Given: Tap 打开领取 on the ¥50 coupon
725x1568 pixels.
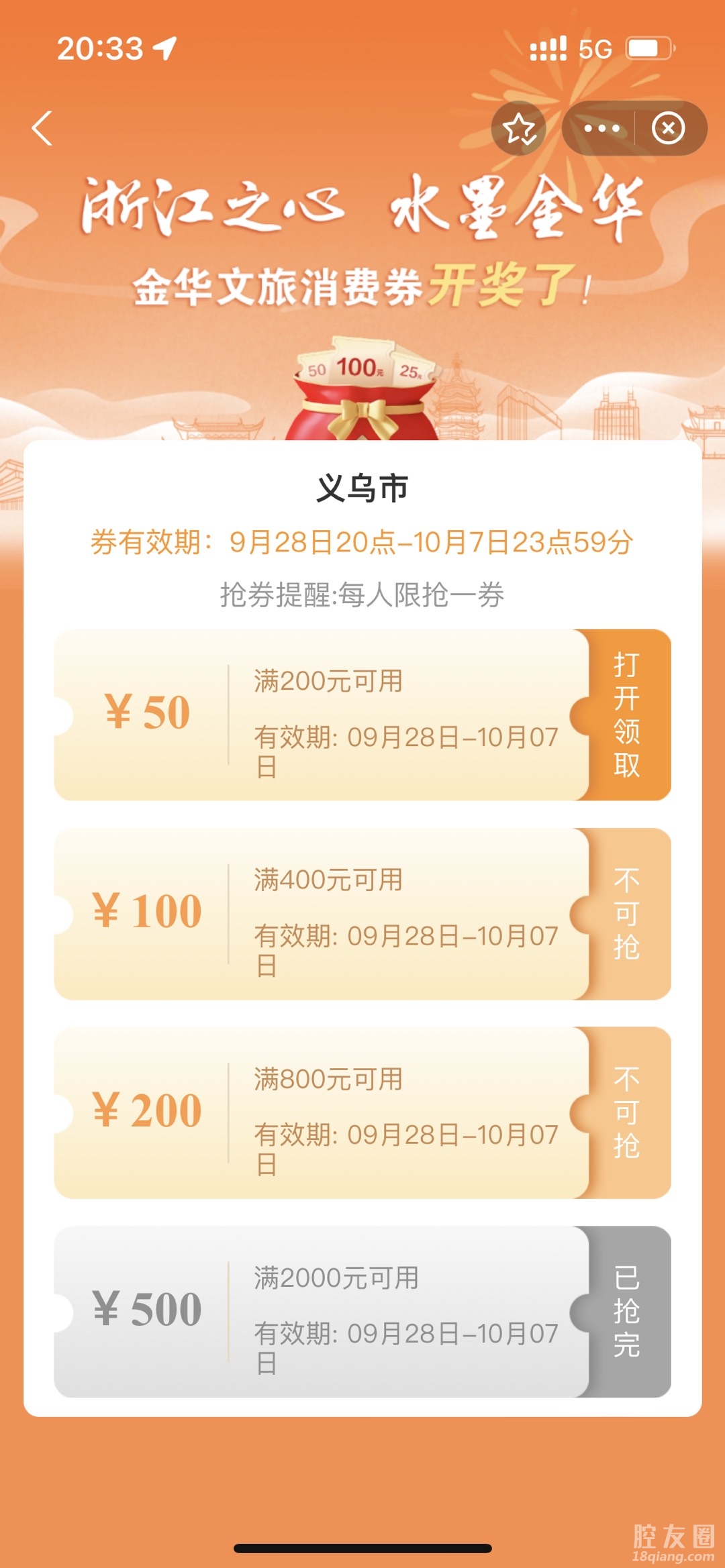Looking at the screenshot, I should pyautogui.click(x=628, y=715).
